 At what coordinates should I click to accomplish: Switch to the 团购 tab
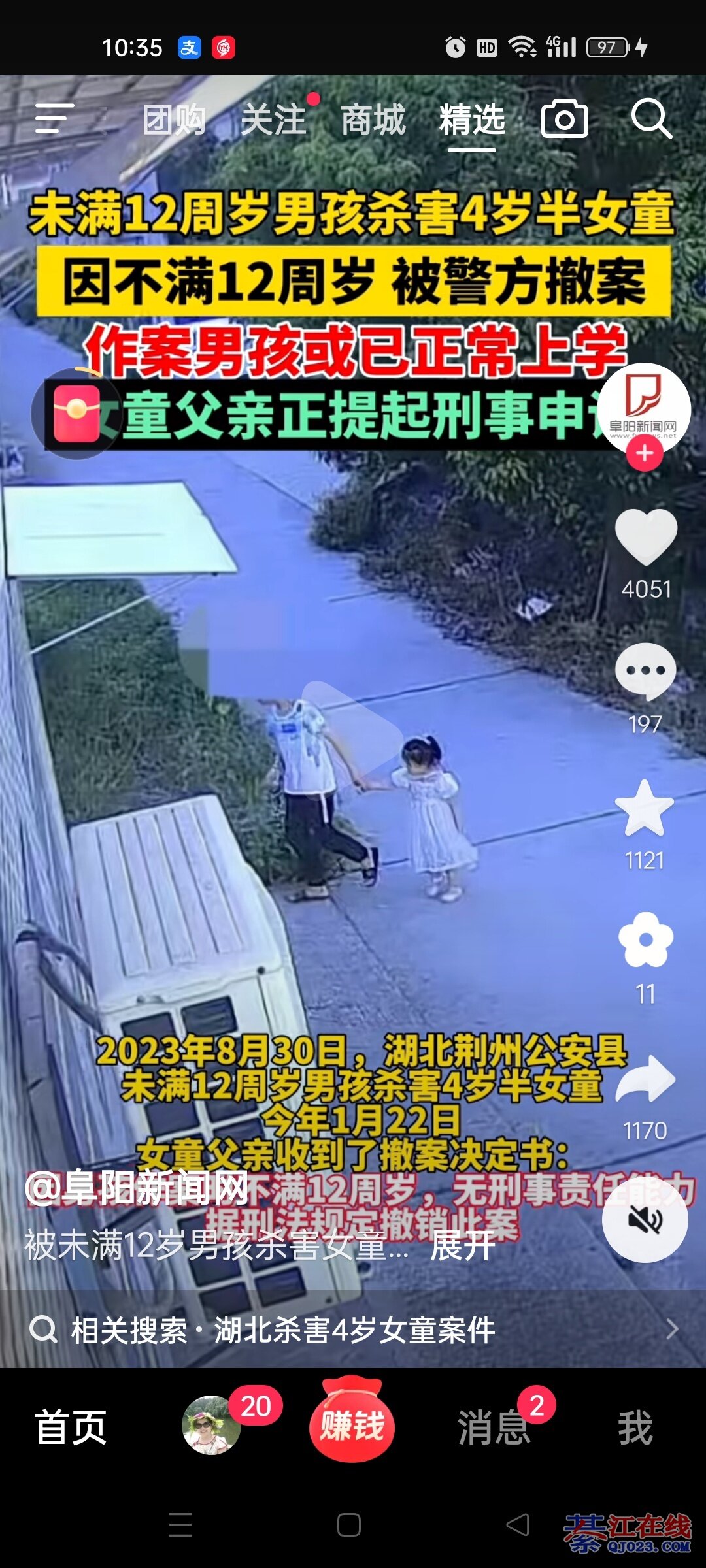pos(174,120)
